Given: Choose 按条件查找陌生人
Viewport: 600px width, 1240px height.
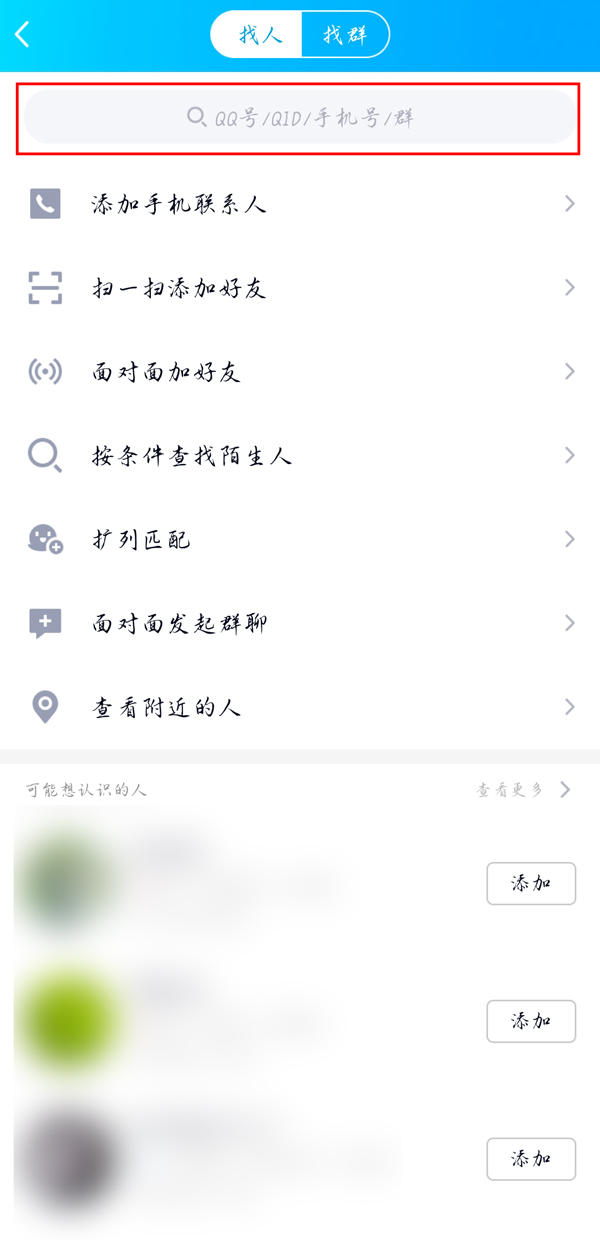Looking at the screenshot, I should (x=300, y=456).
